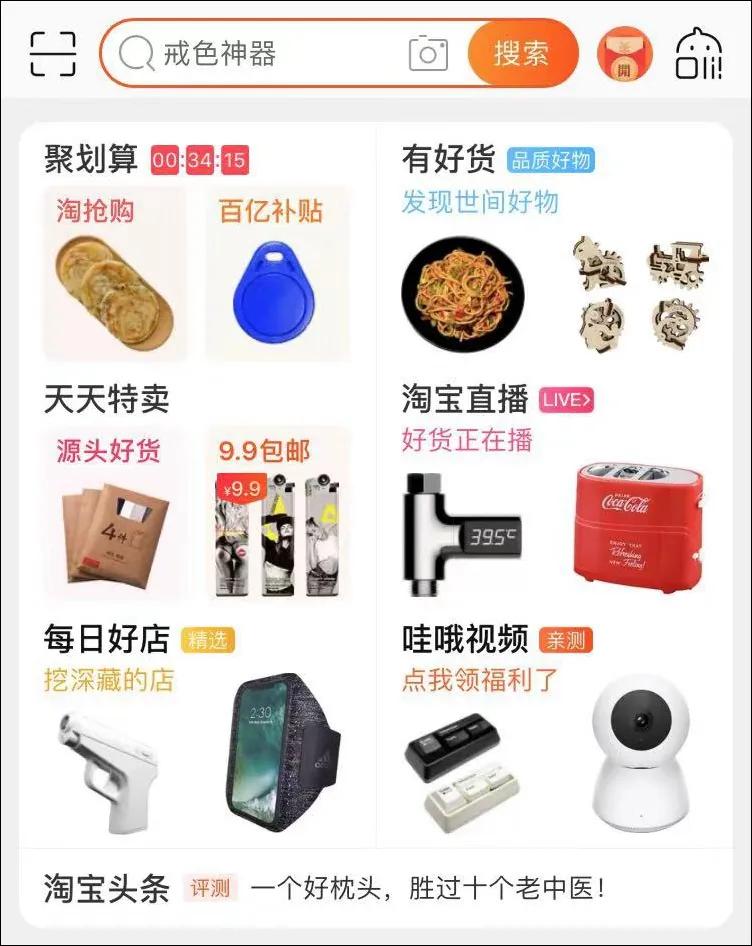Open the 淘宝直播 LIVE badge
This screenshot has width=752, height=946.
pyautogui.click(x=568, y=398)
